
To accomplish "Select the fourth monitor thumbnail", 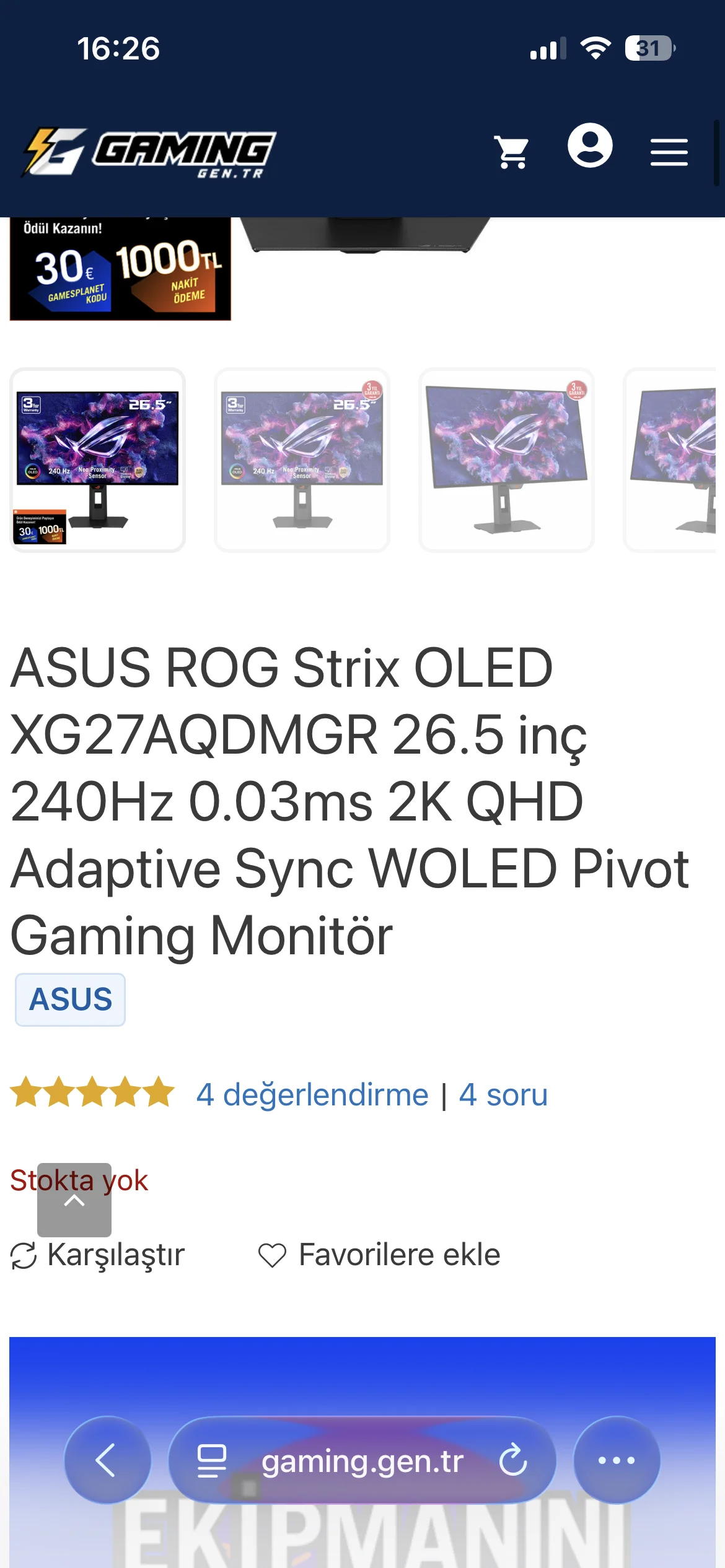I will 674,460.
